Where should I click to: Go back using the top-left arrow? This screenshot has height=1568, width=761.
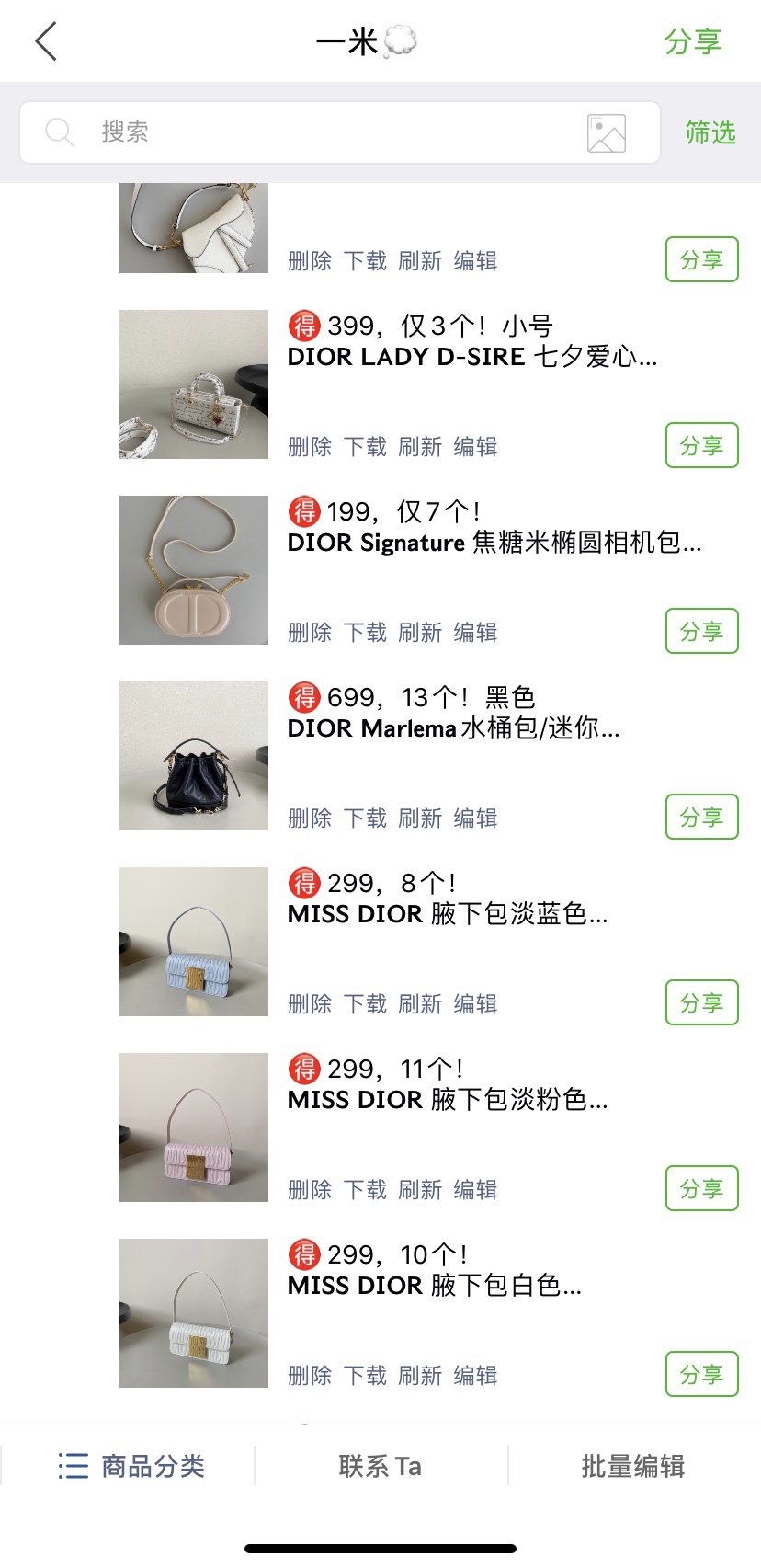[46, 41]
